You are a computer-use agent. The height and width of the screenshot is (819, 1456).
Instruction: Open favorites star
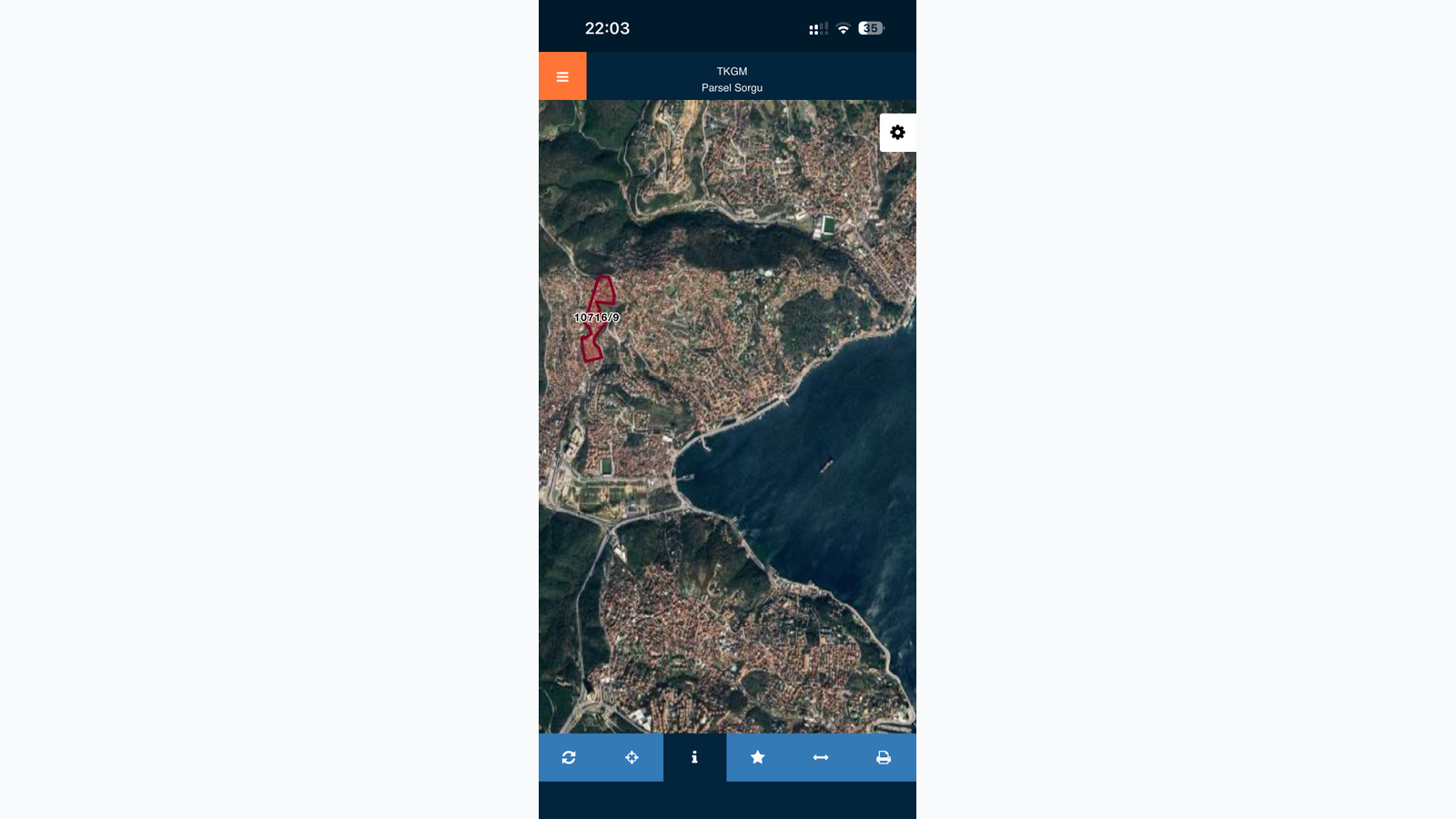757,757
